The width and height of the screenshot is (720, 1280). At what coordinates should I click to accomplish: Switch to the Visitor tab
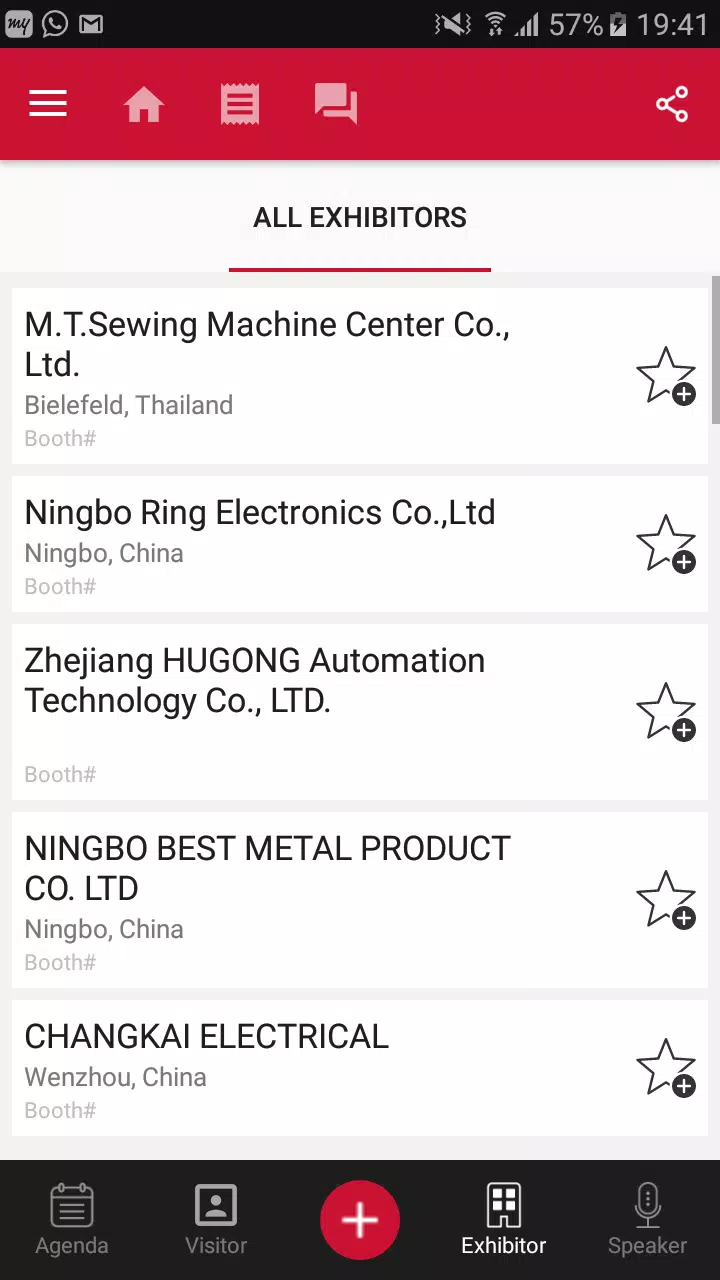coord(216,1220)
